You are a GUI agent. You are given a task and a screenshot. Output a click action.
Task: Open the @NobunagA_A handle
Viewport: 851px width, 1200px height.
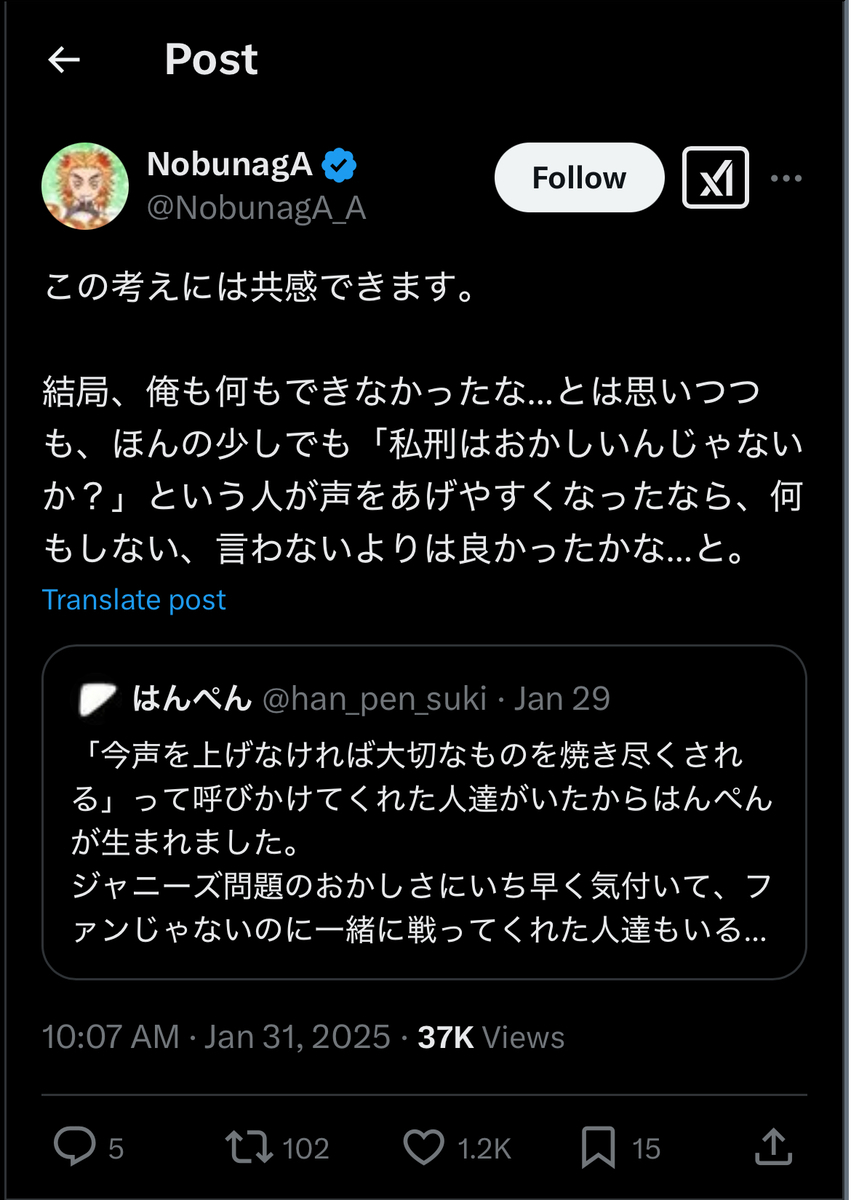tap(256, 208)
